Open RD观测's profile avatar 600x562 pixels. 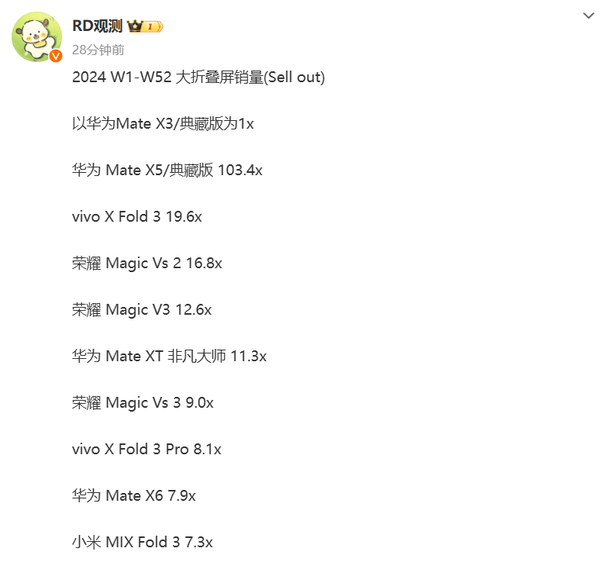click(x=36, y=38)
